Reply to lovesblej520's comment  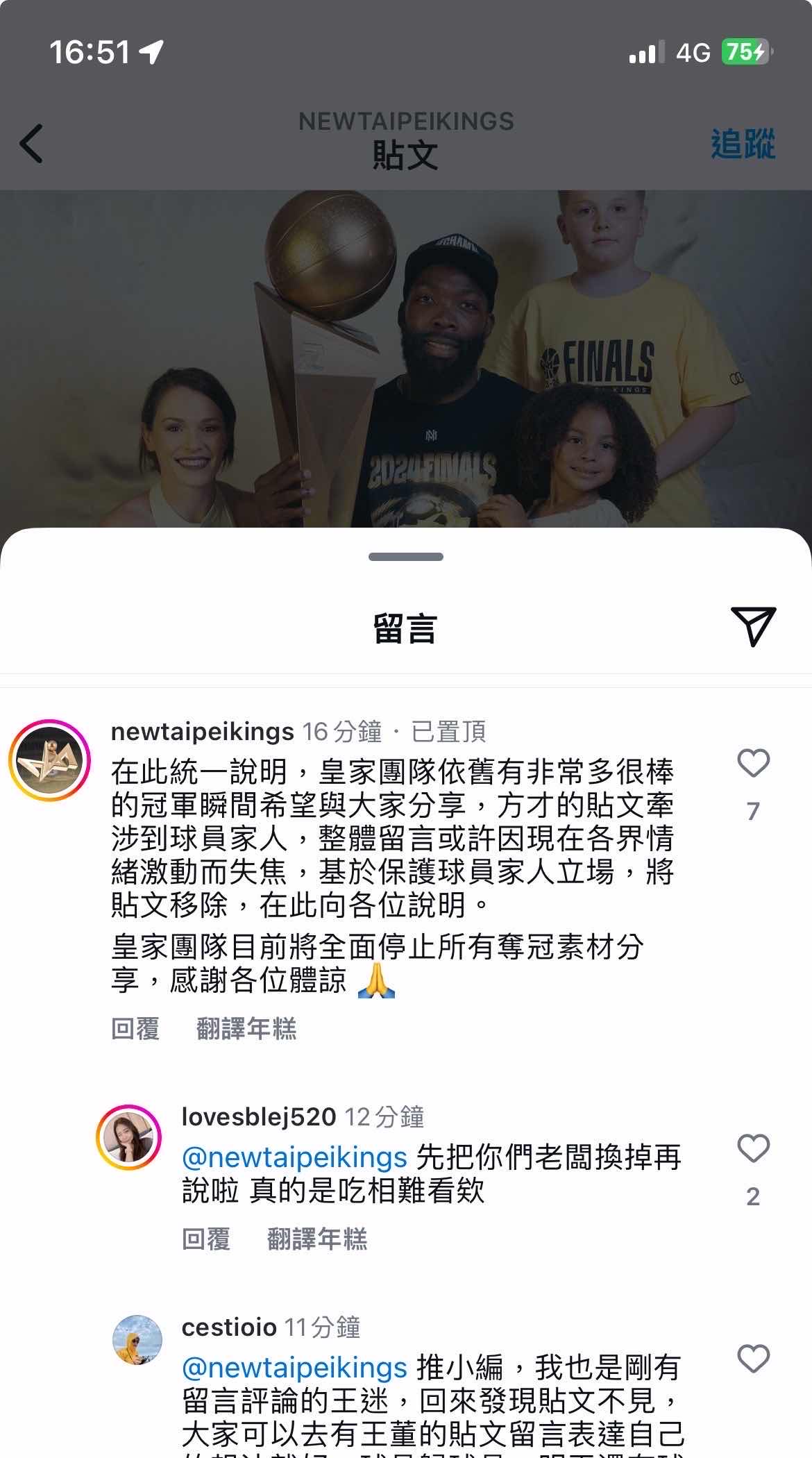pos(205,1239)
